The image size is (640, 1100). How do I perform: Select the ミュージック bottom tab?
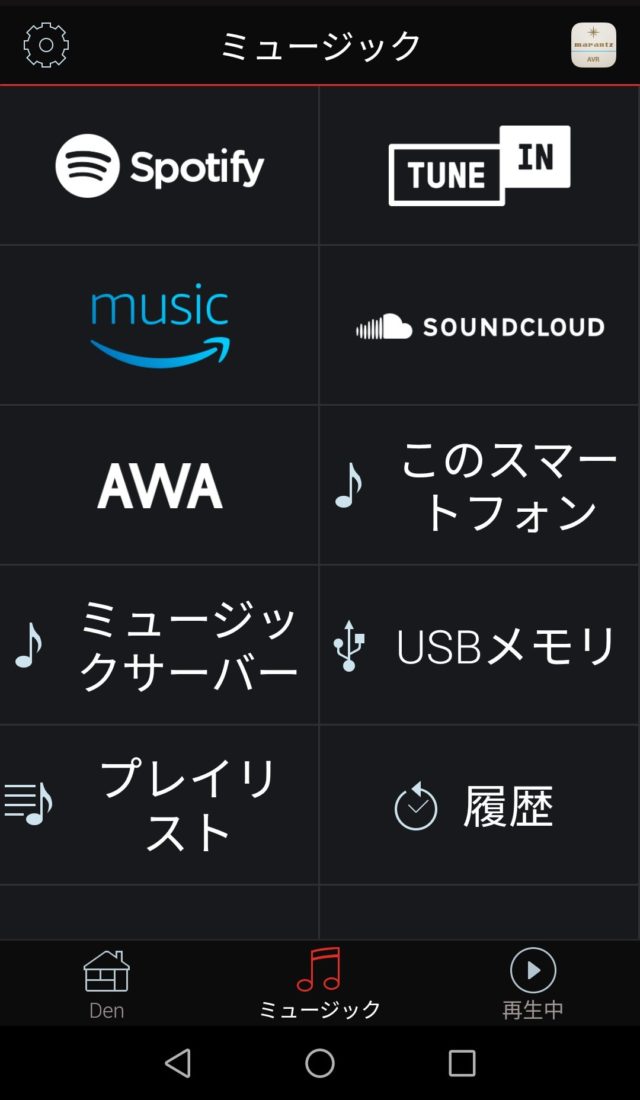(320, 984)
